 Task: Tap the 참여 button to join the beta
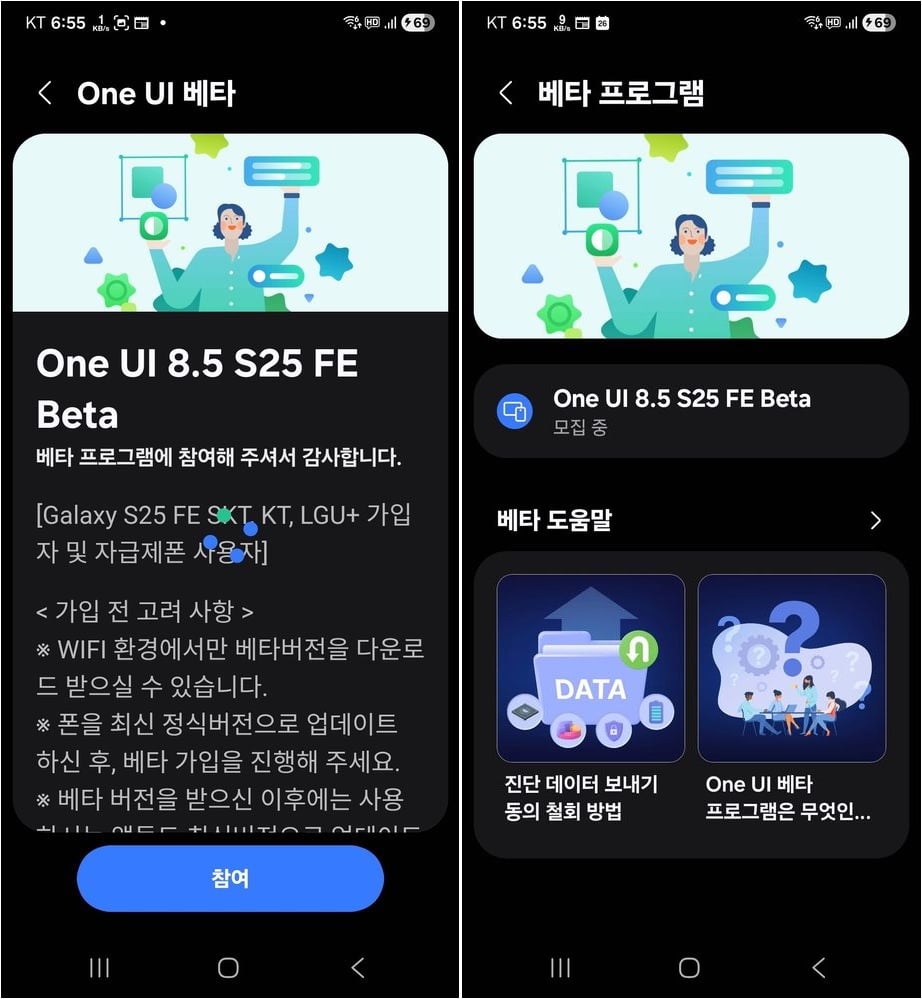[x=230, y=878]
